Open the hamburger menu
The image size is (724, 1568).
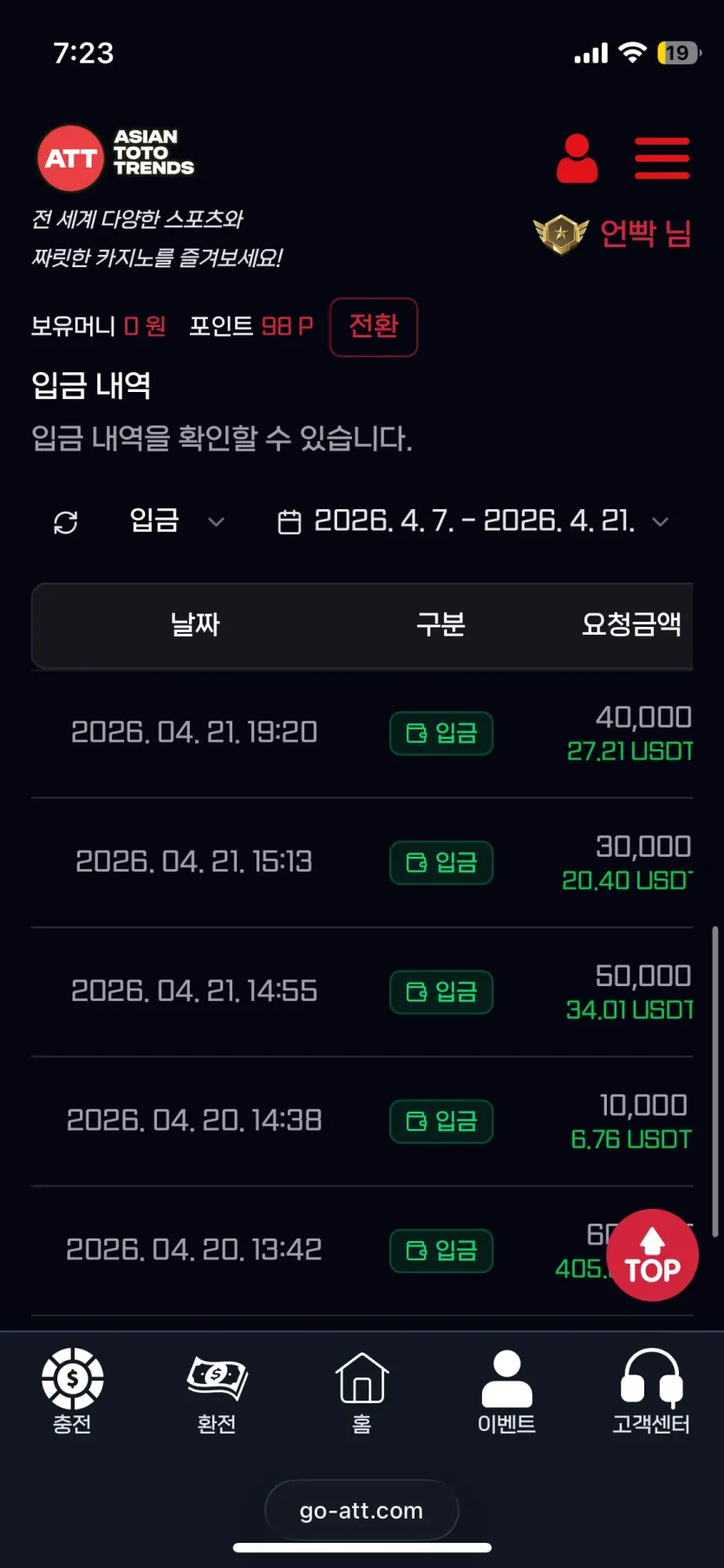[x=662, y=158]
